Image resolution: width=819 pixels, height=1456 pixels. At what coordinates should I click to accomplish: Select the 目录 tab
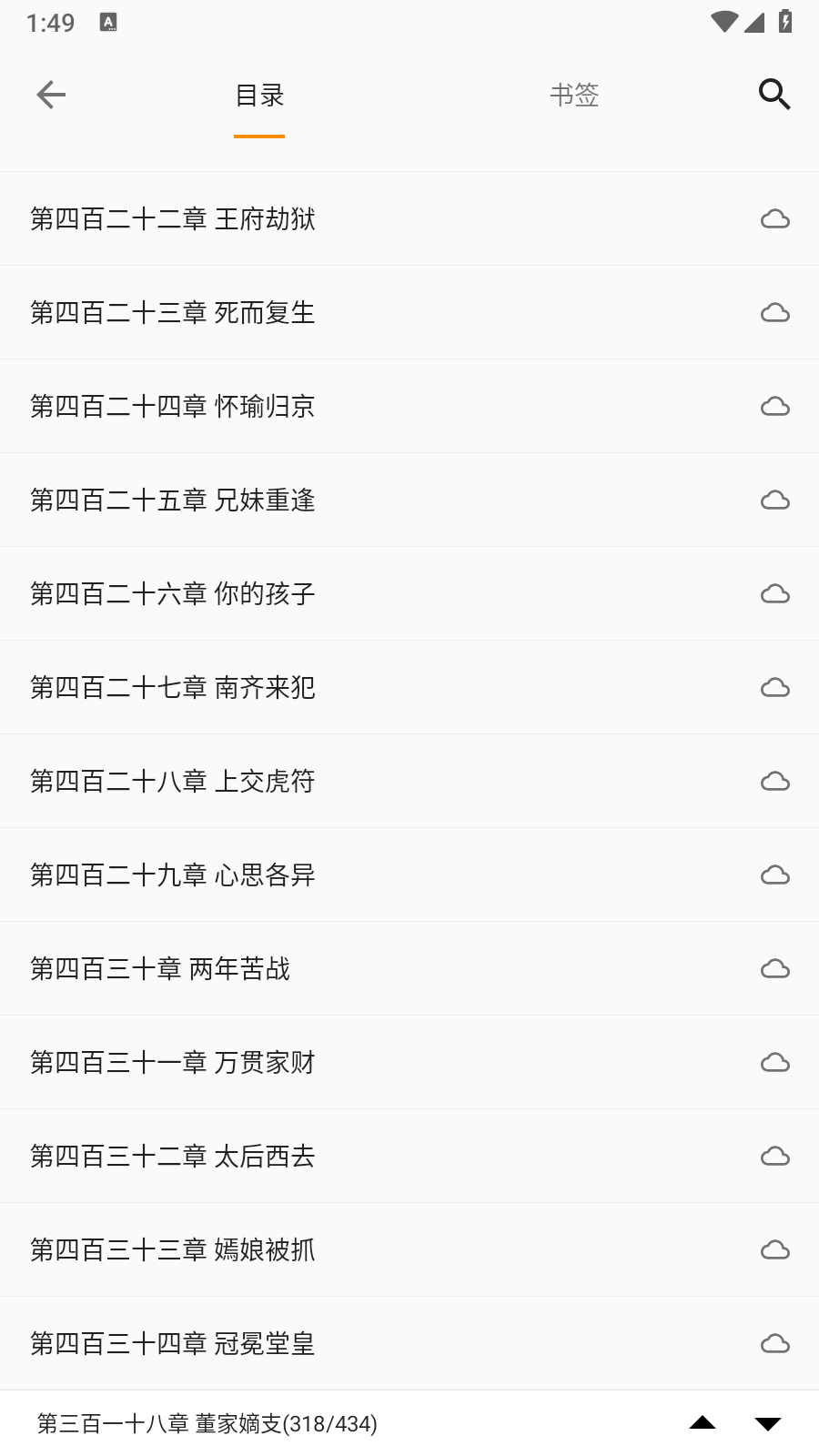coord(259,95)
